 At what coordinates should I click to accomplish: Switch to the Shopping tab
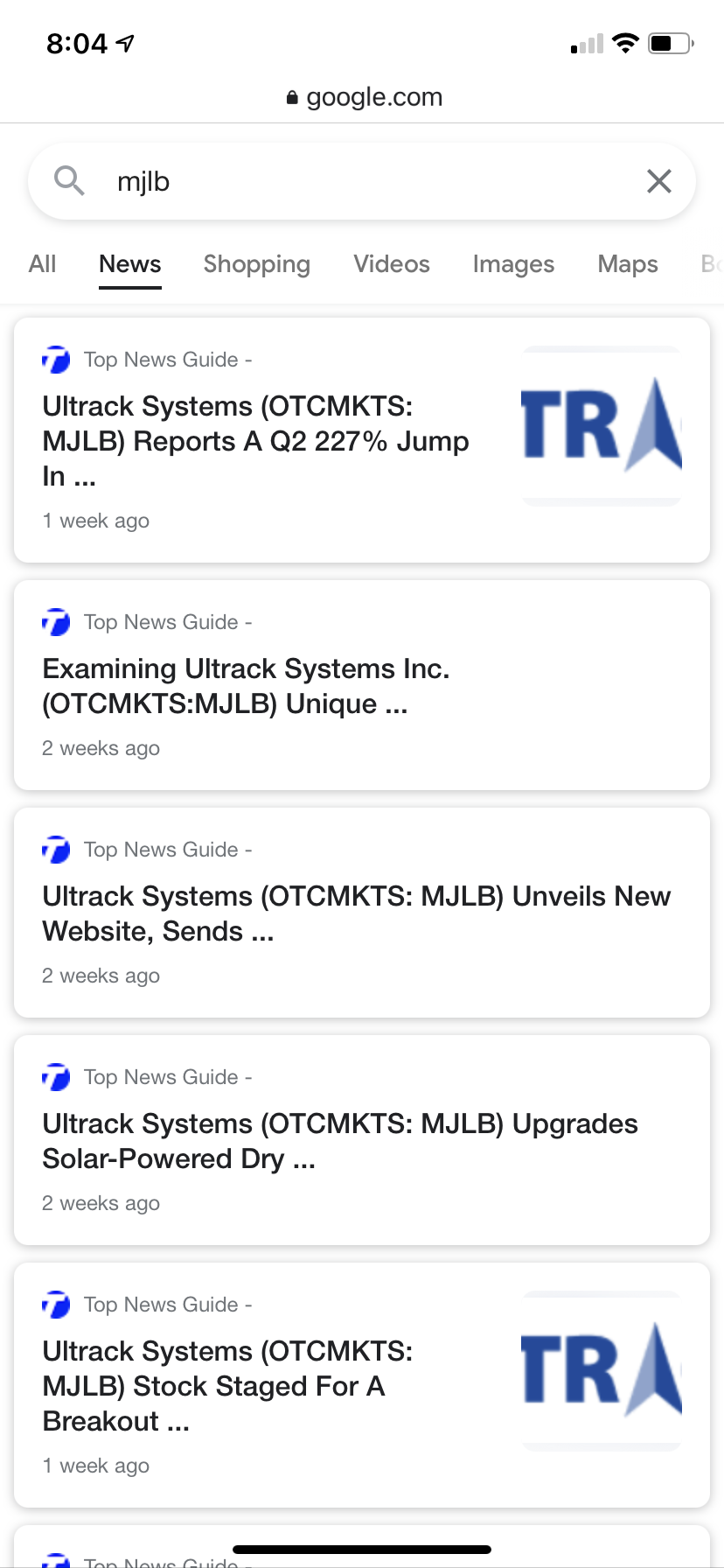click(x=257, y=264)
